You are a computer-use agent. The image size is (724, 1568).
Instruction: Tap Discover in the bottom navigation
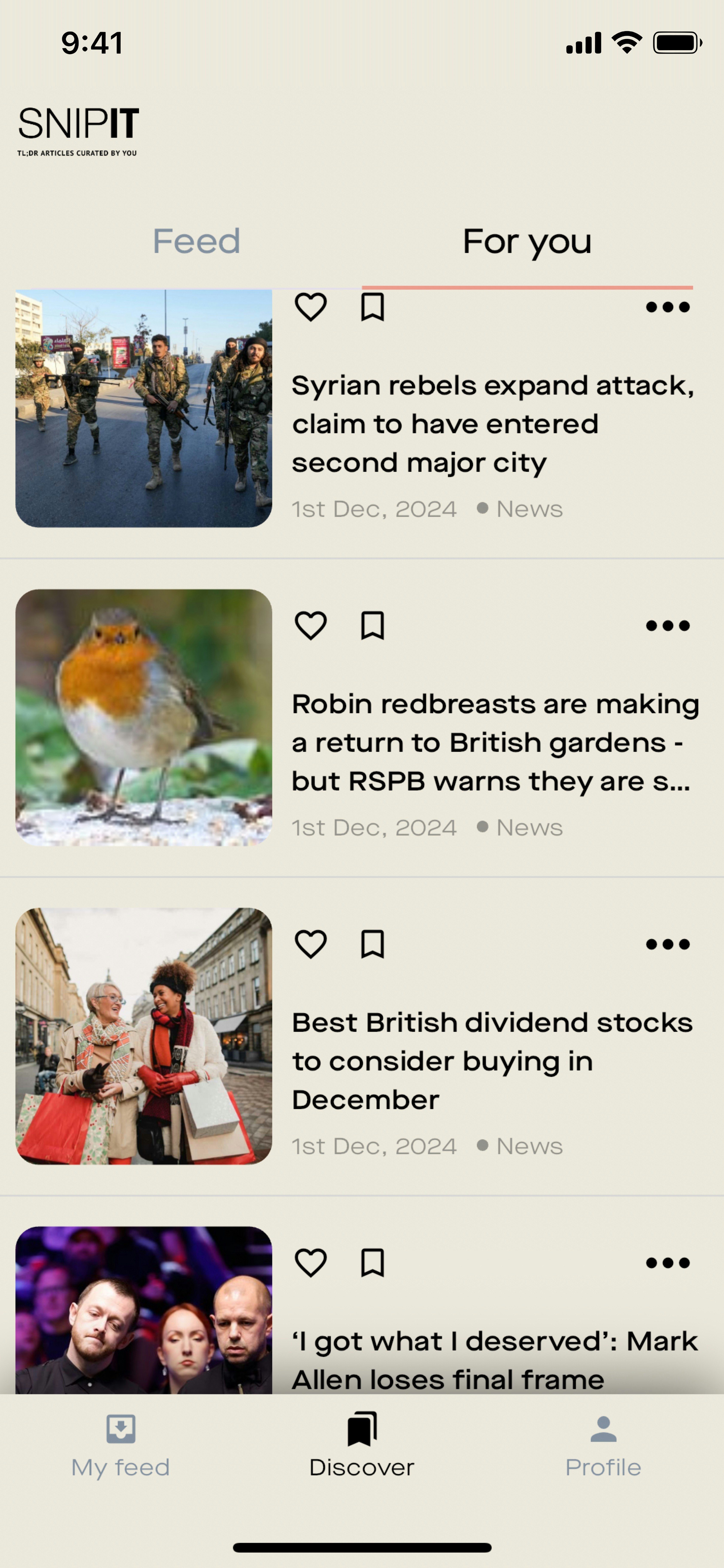point(362,1446)
